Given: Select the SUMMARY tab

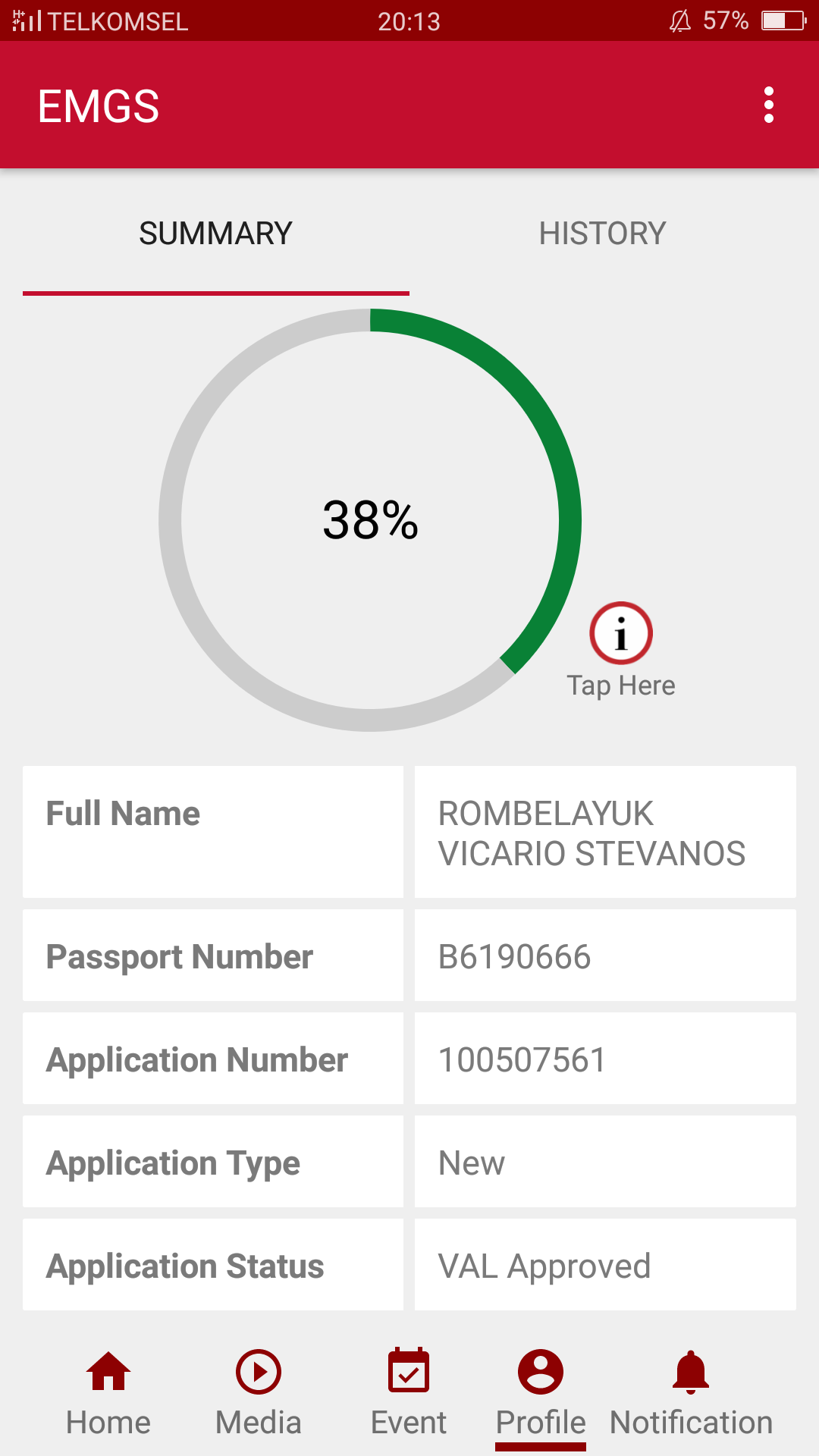Looking at the screenshot, I should (216, 234).
